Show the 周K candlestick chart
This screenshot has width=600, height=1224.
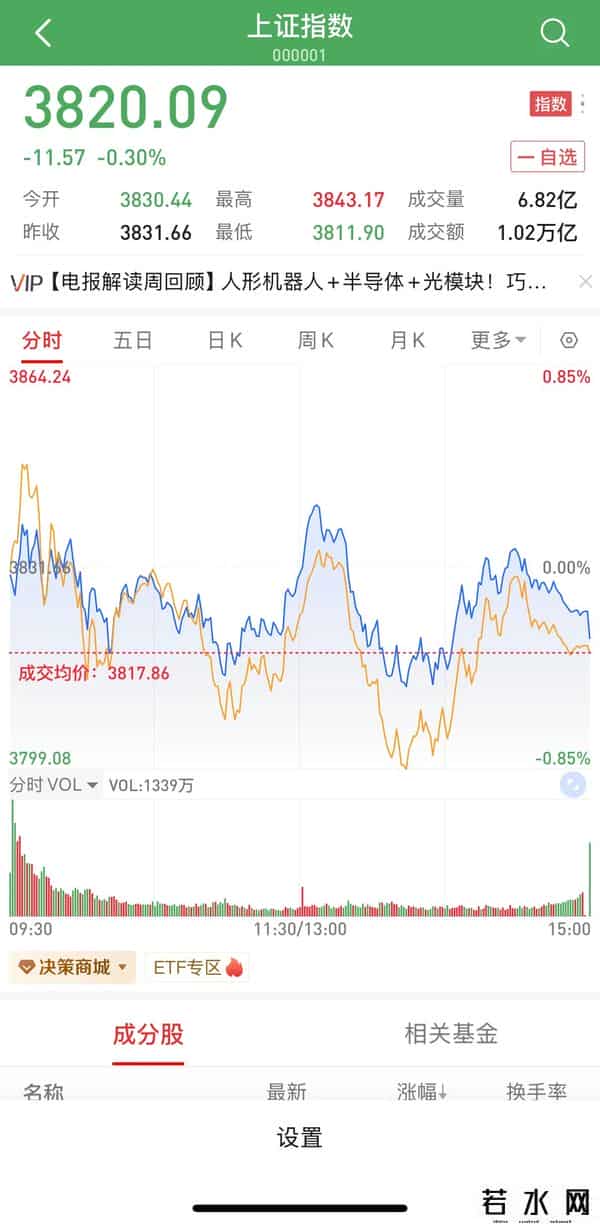click(315, 341)
